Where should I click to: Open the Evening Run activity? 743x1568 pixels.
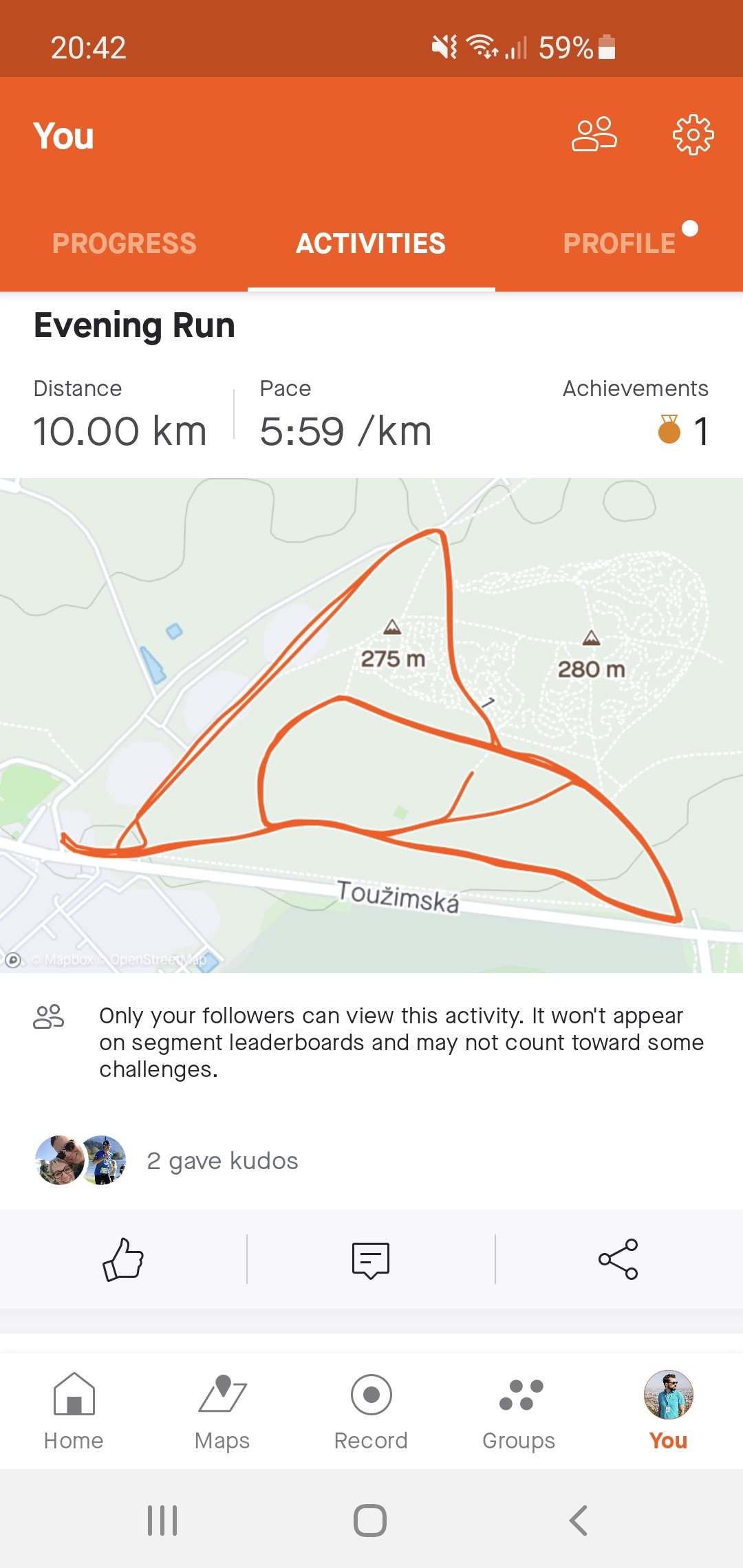(x=135, y=325)
